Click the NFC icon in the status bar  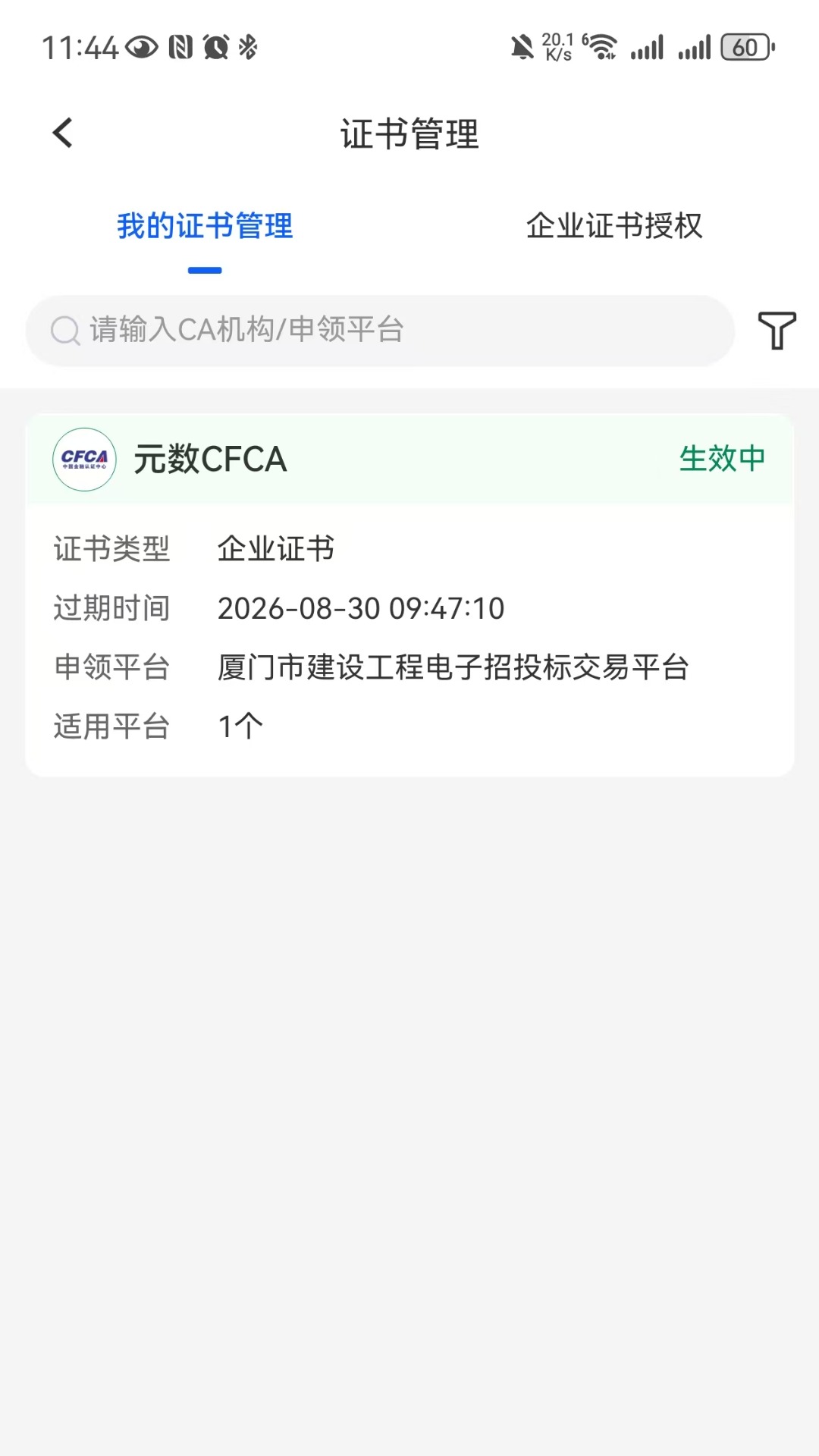click(x=180, y=47)
